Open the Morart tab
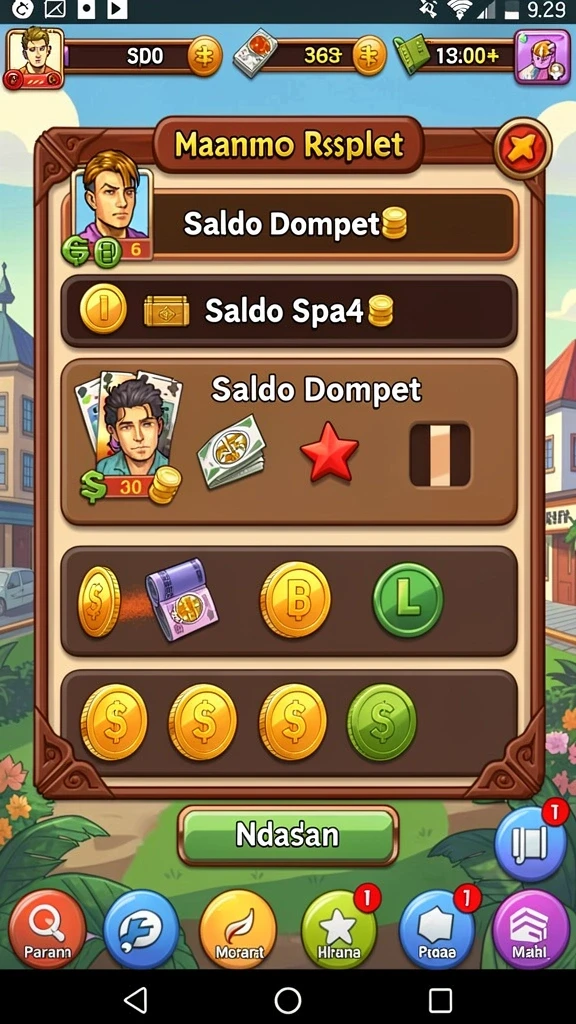 tap(238, 929)
